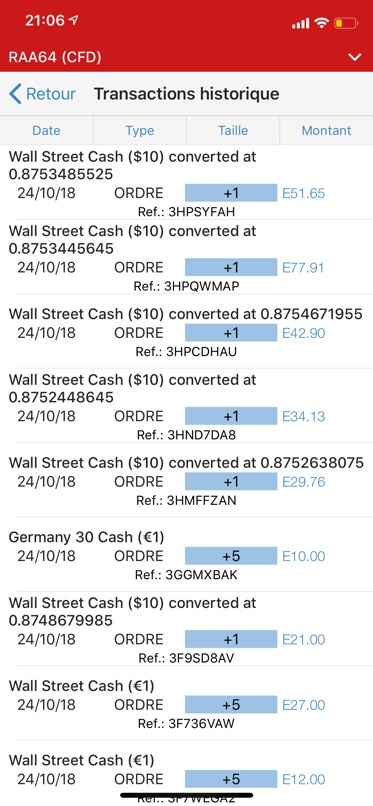Open transaction with Ref. 3HPCDHAU

click(x=186, y=332)
